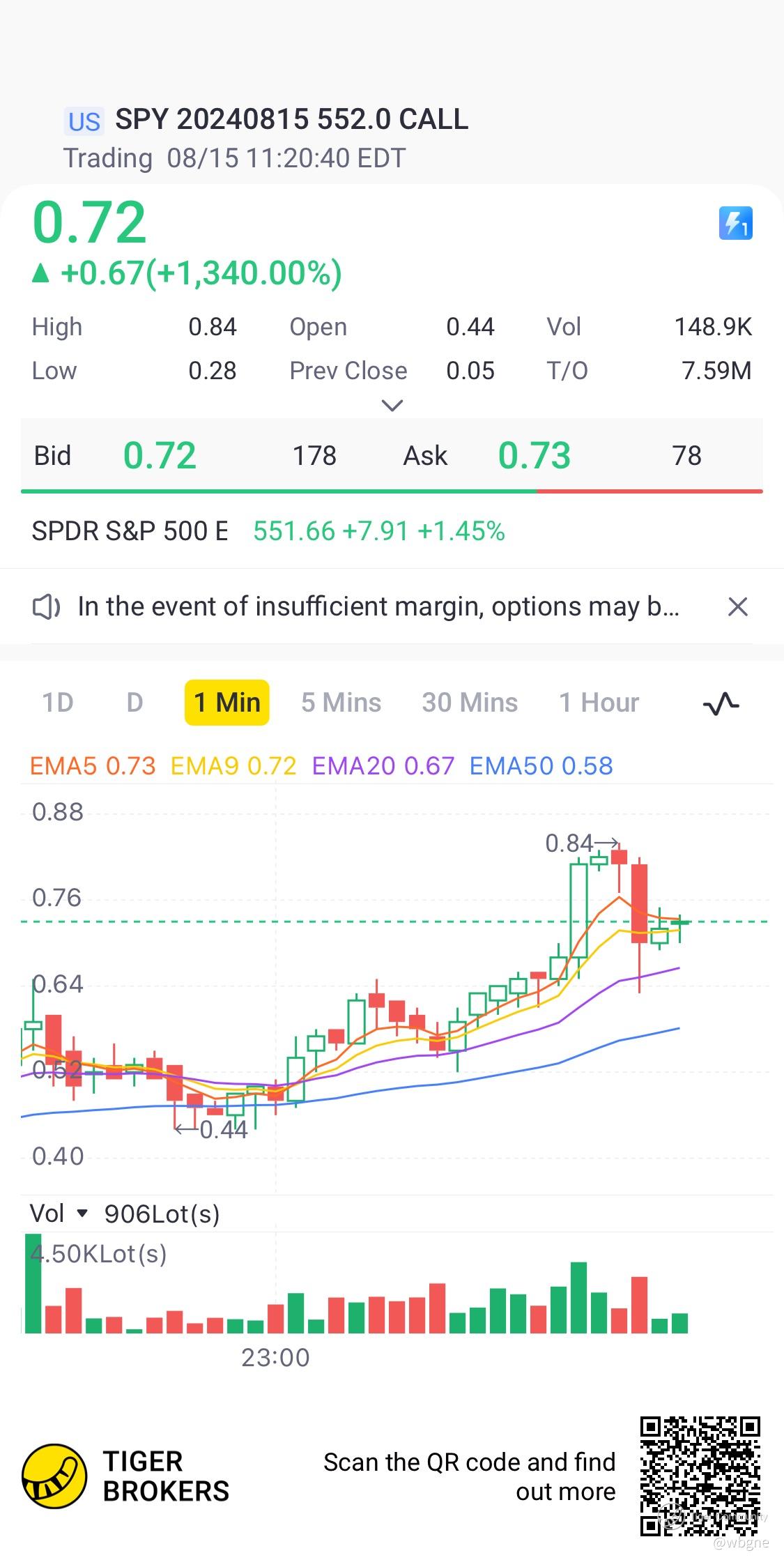Expand more quote details chevron

[392, 406]
